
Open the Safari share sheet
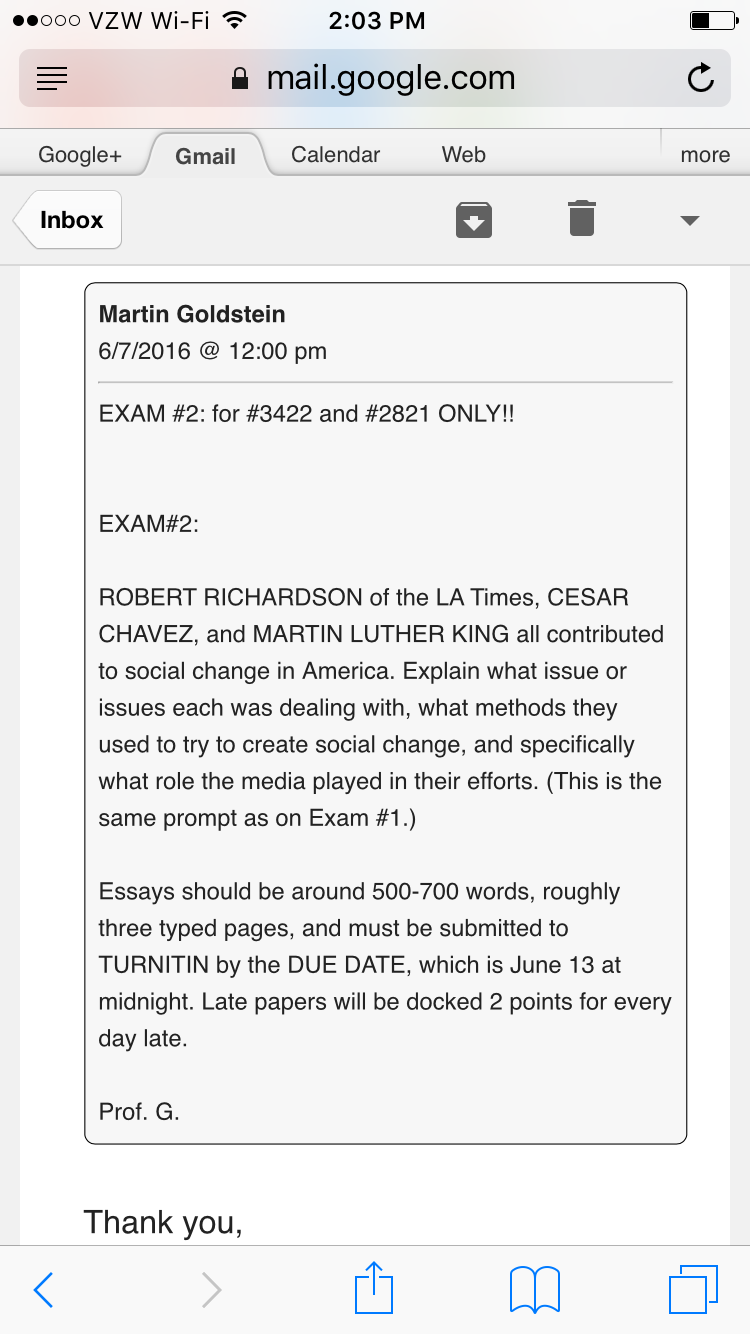(x=372, y=1287)
